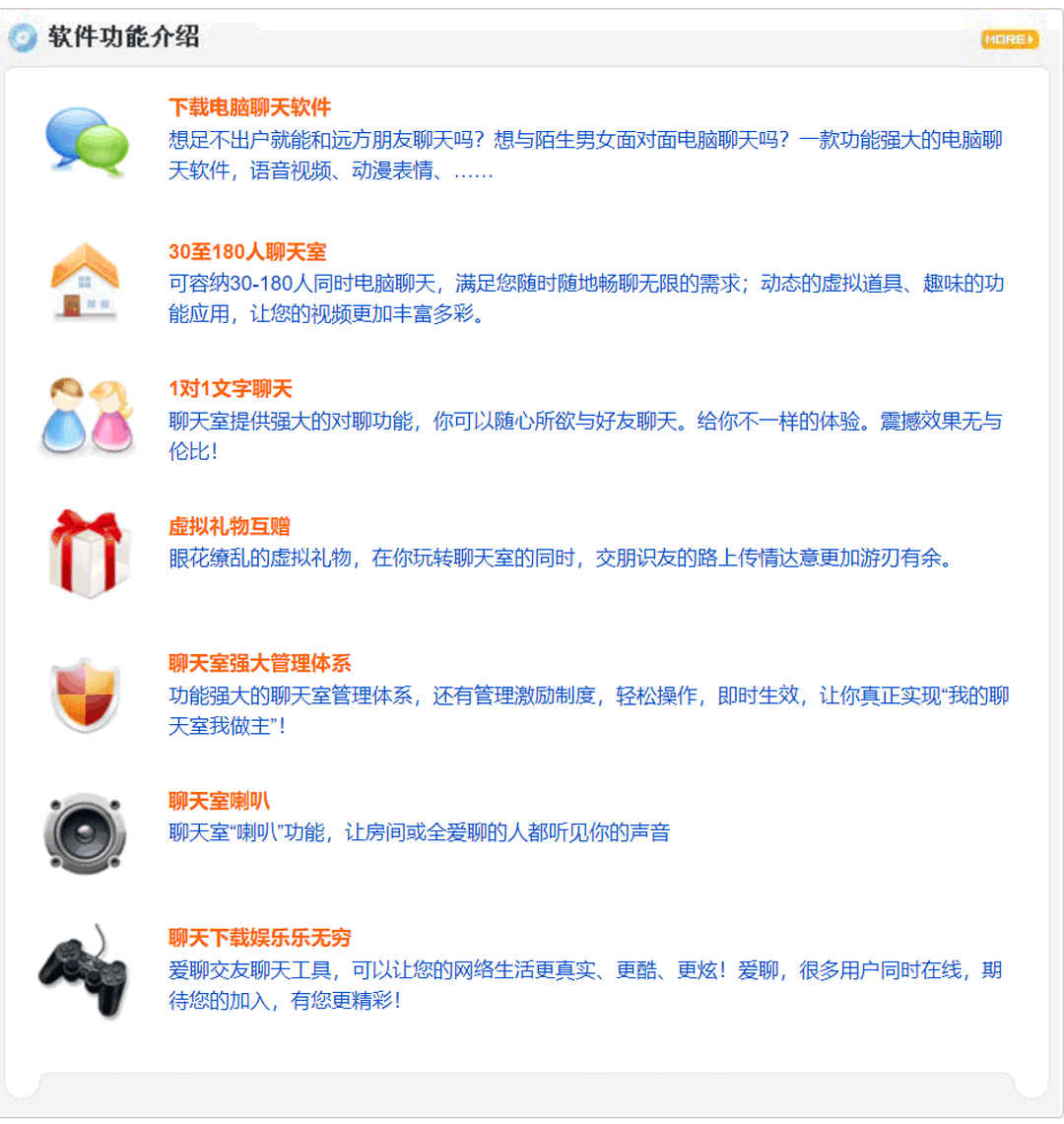Expand the MORE arrow at top right
The width and height of the screenshot is (1064, 1124).
coord(1009,38)
